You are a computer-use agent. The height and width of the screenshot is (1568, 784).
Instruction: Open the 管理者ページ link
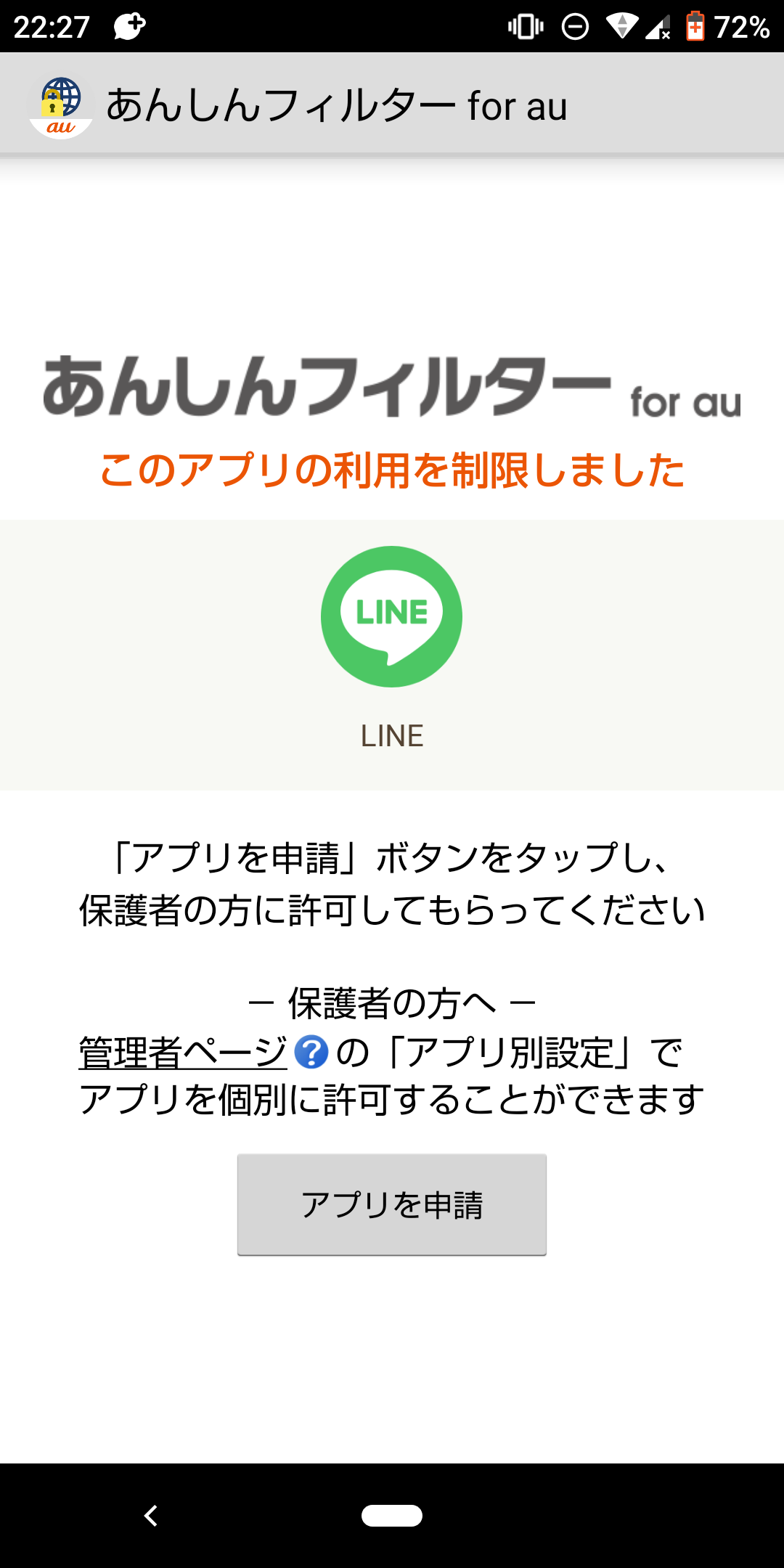[183, 1052]
